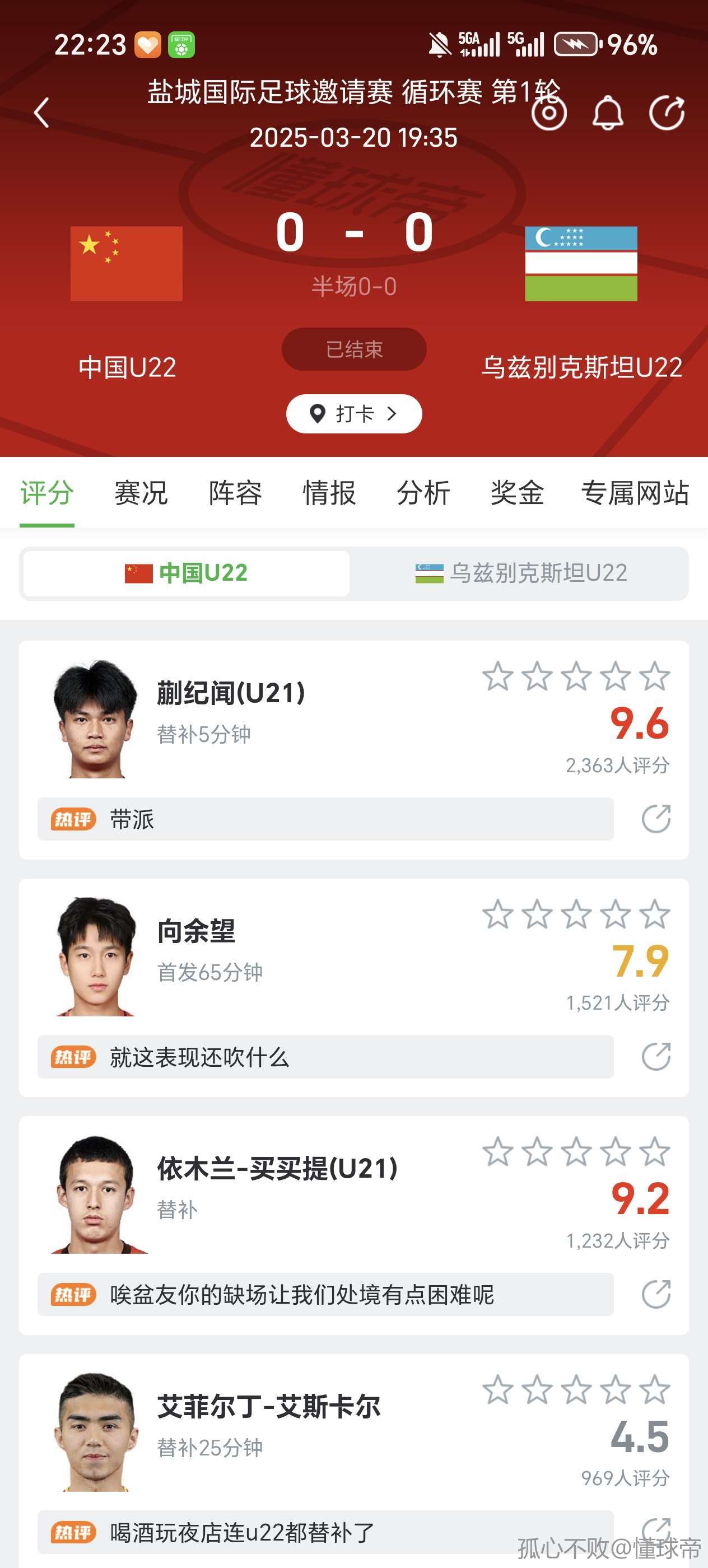This screenshot has width=708, height=1568.
Task: Rate 向余望 with the star row
Action: (576, 914)
